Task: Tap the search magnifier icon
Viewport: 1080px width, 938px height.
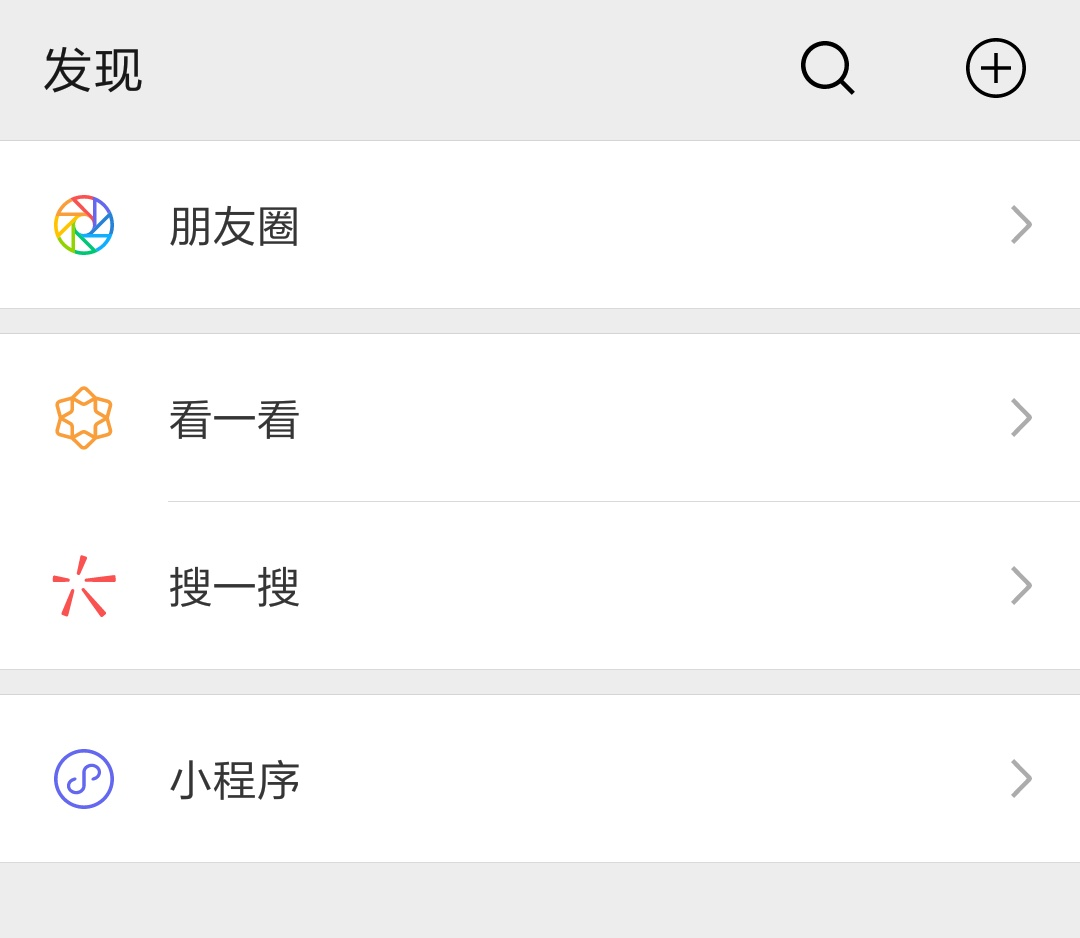Action: 827,68
